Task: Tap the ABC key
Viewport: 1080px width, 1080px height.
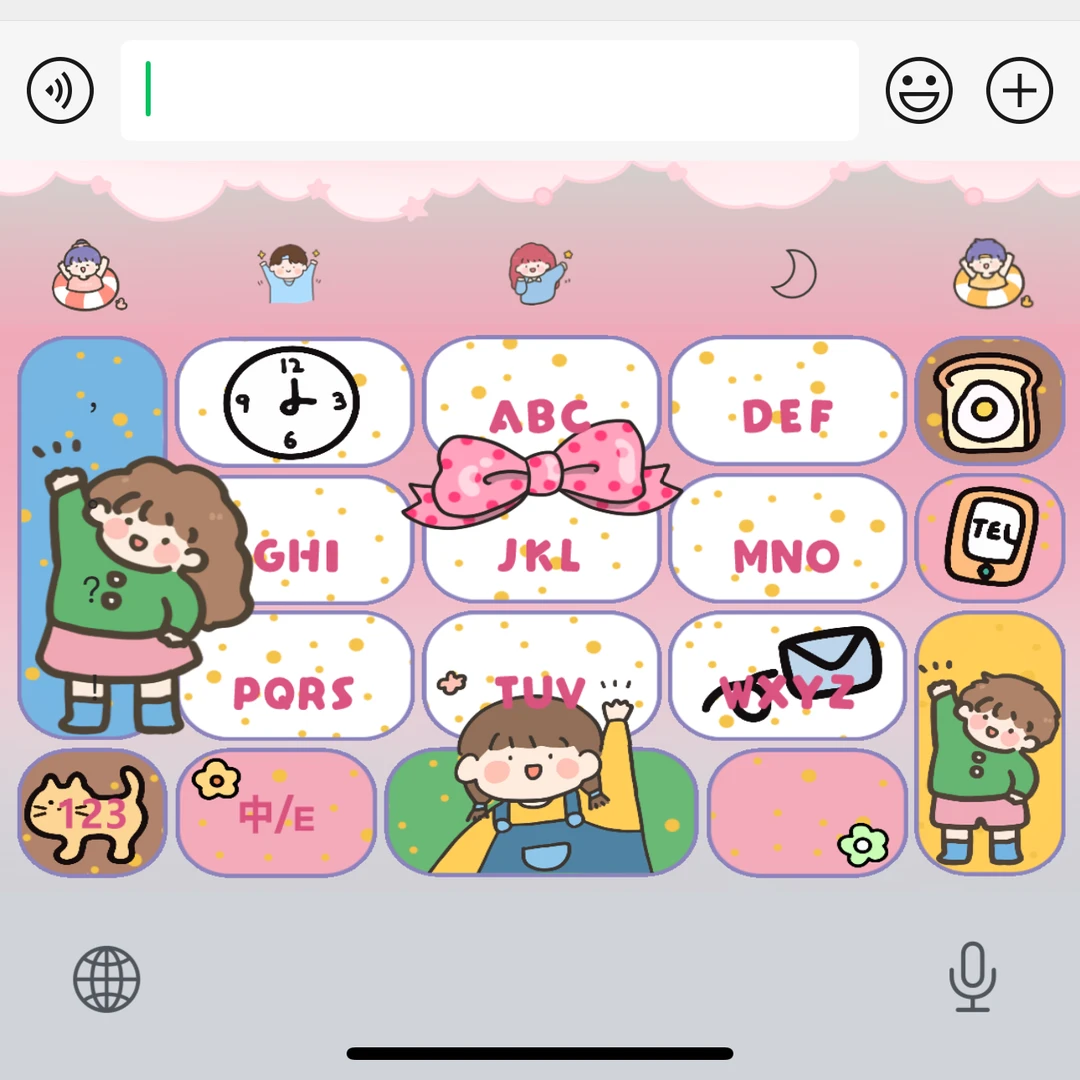Action: (541, 402)
